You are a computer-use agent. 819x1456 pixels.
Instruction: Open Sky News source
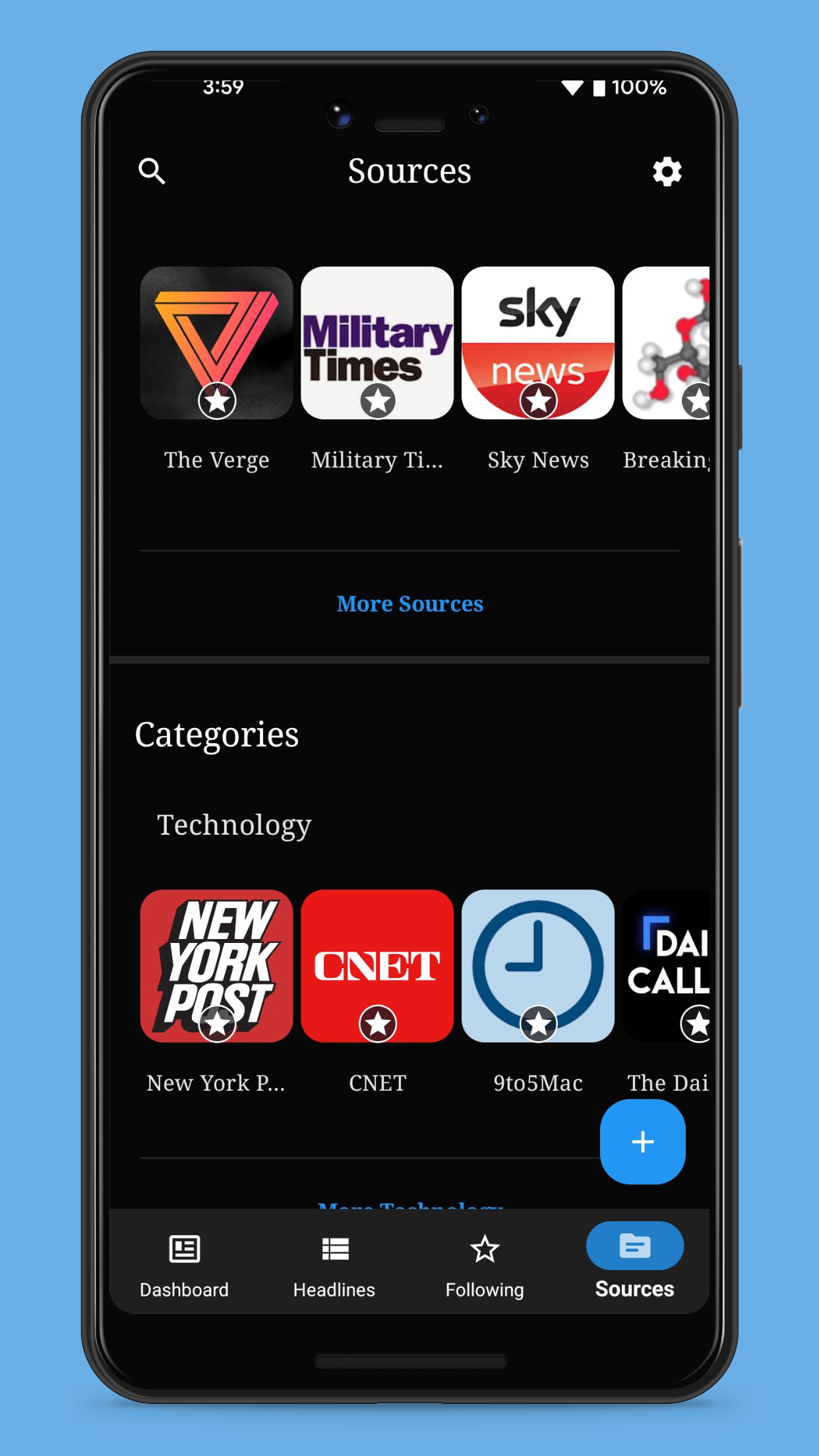[538, 343]
